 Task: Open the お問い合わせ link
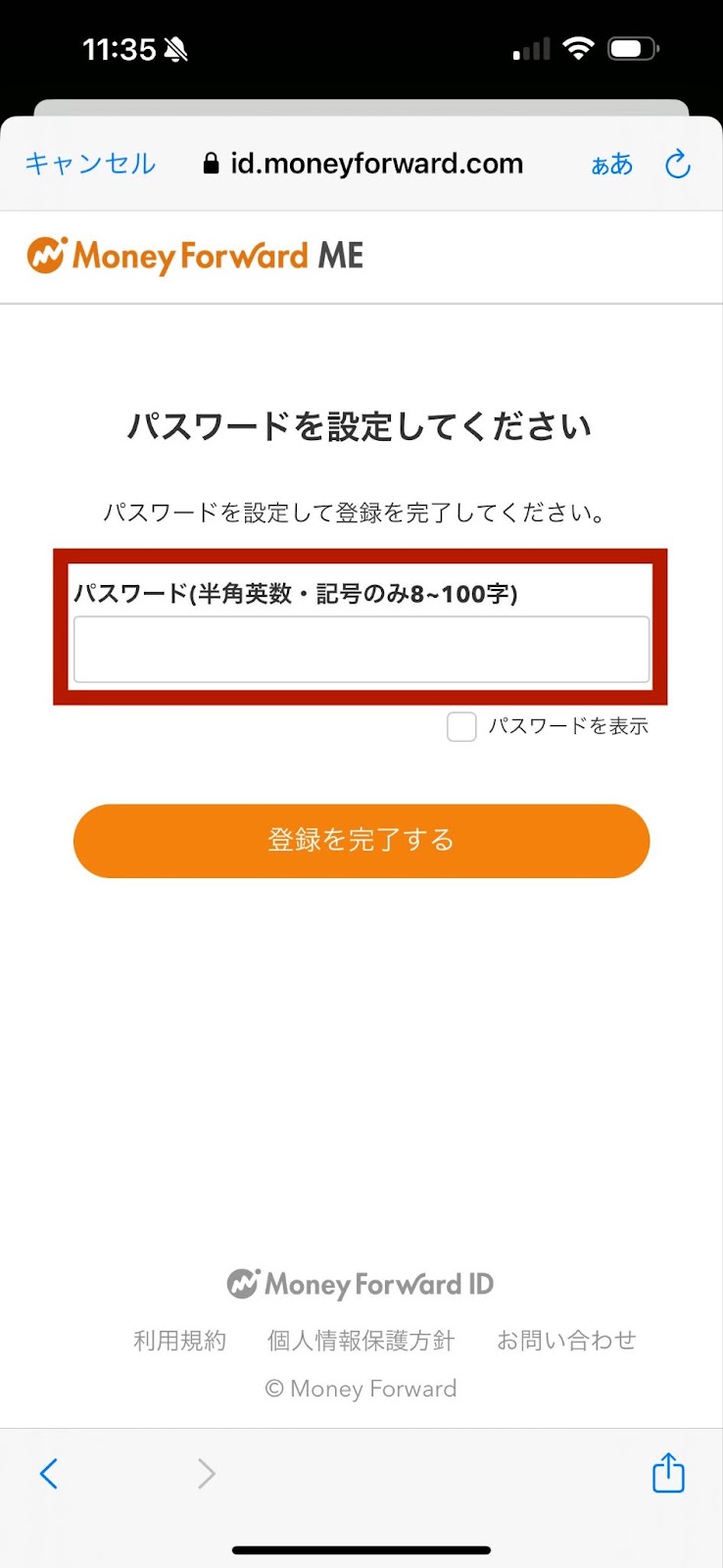click(566, 1340)
